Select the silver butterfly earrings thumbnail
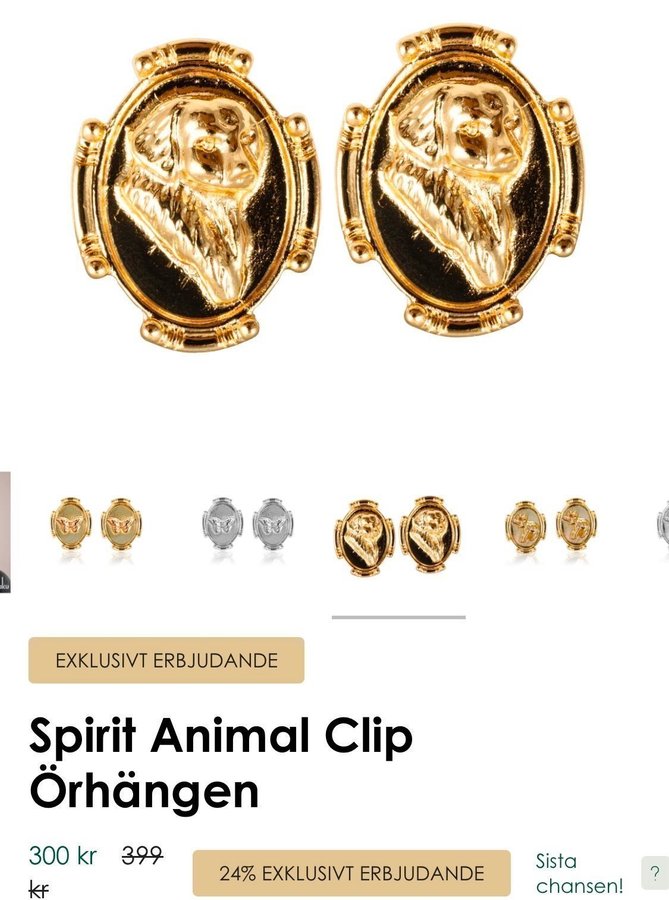The height and width of the screenshot is (900, 669). point(247,524)
